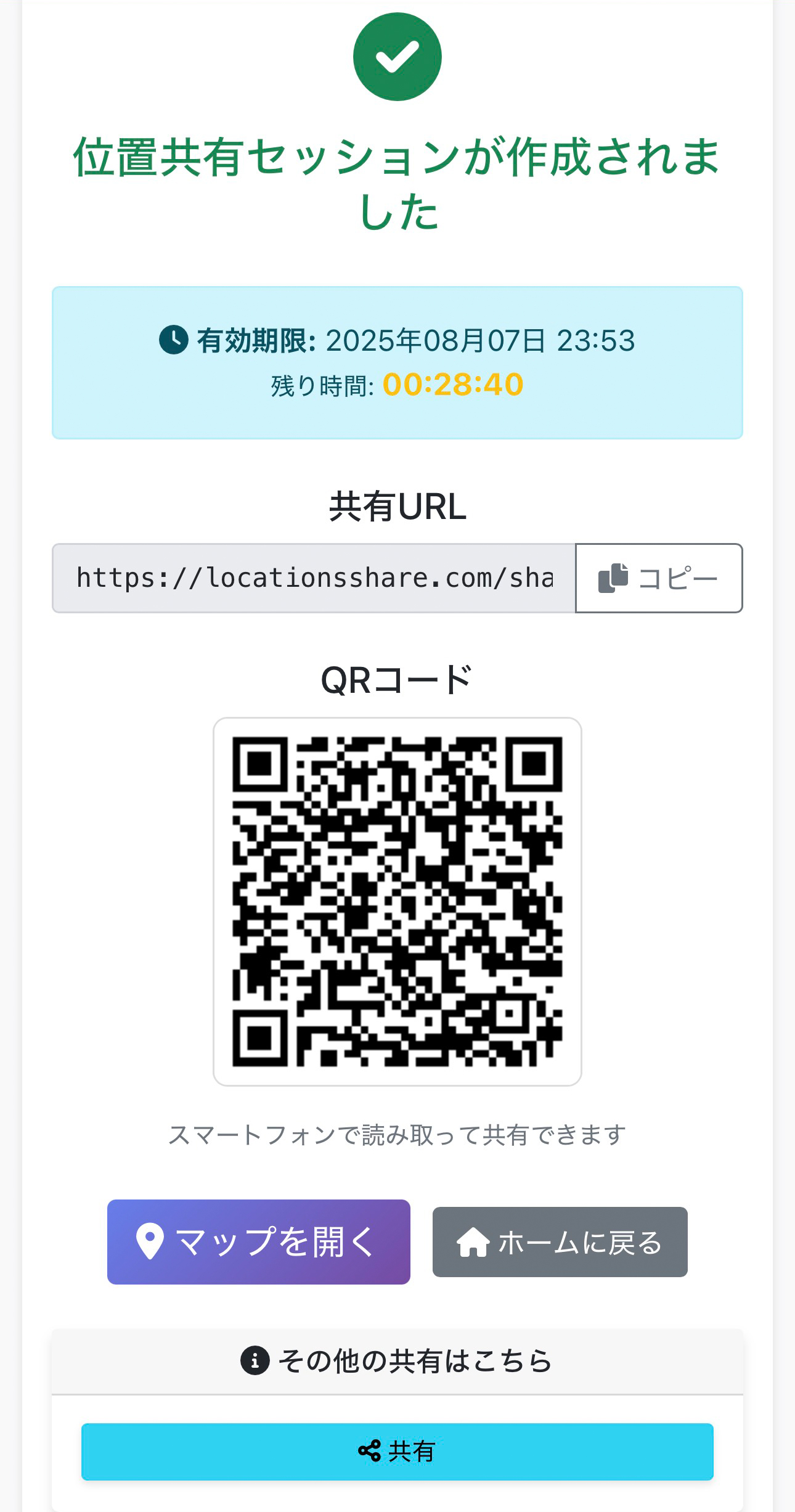Click the map pin icon on マップを開く
Screen dimensions: 795x1512
click(x=150, y=1241)
